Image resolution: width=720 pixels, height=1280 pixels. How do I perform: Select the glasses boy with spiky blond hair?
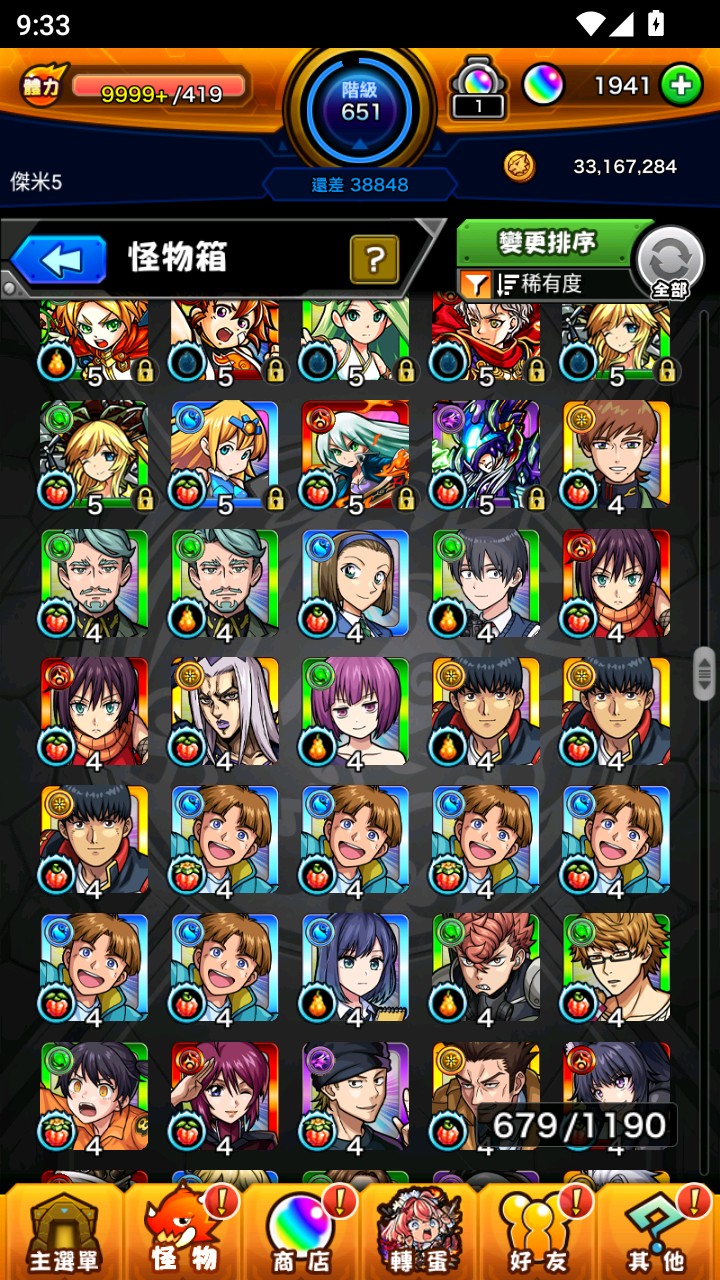pyautogui.click(x=616, y=967)
